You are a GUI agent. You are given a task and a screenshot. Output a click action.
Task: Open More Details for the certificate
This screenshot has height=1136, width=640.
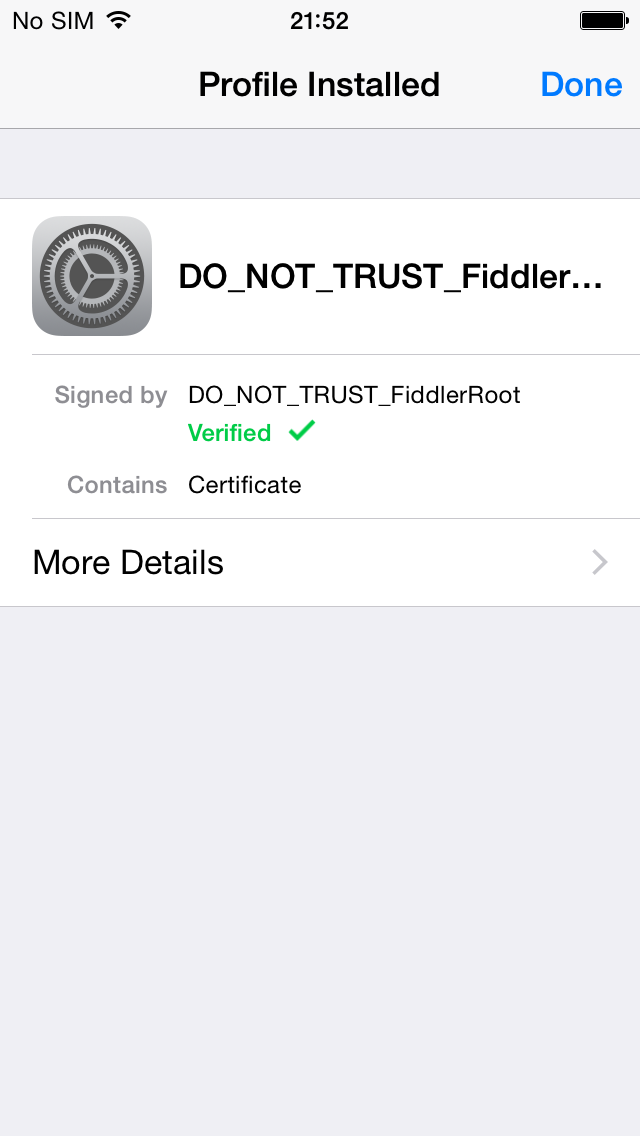[x=320, y=562]
